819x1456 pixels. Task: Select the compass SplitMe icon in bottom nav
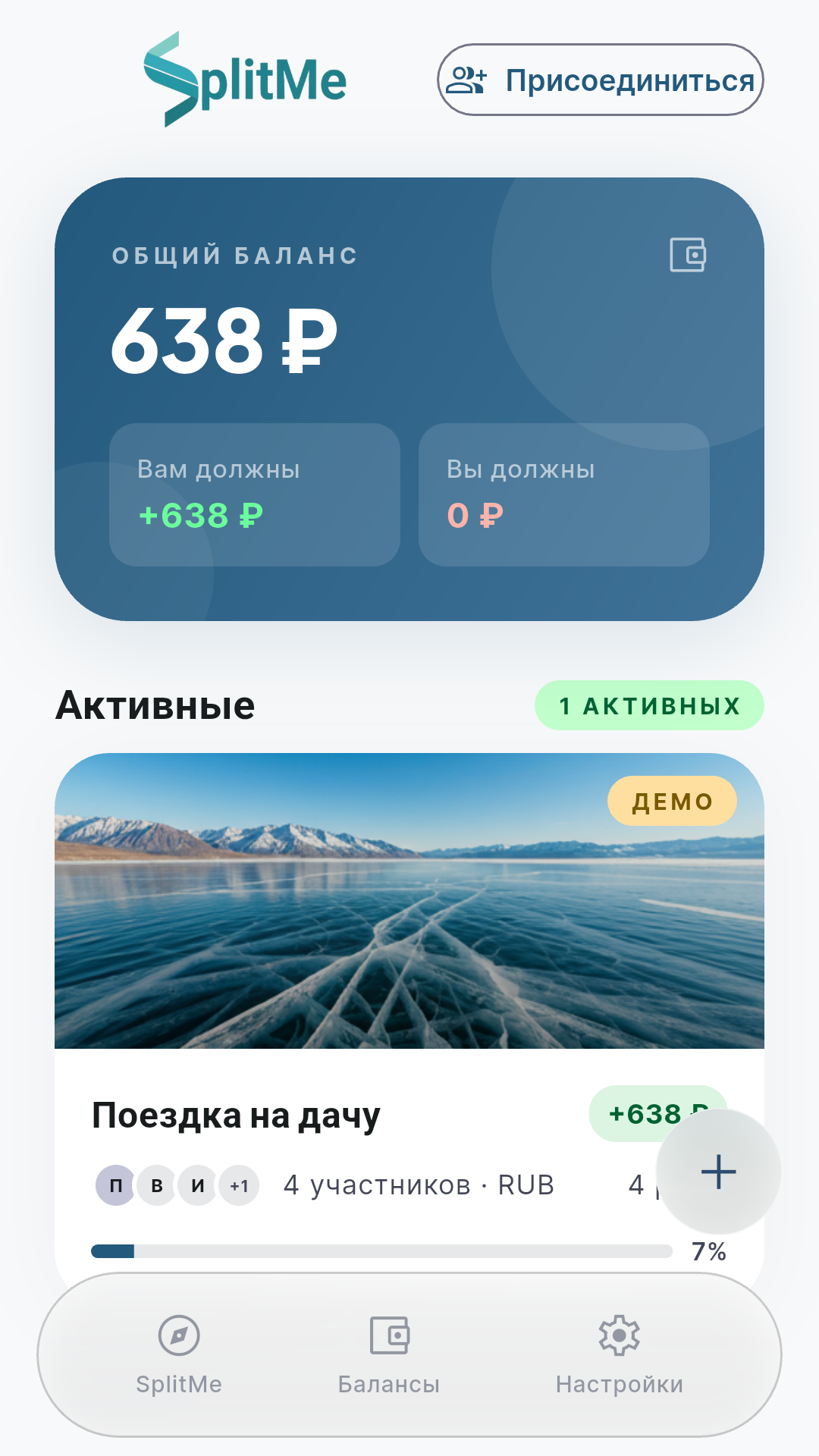click(179, 1335)
